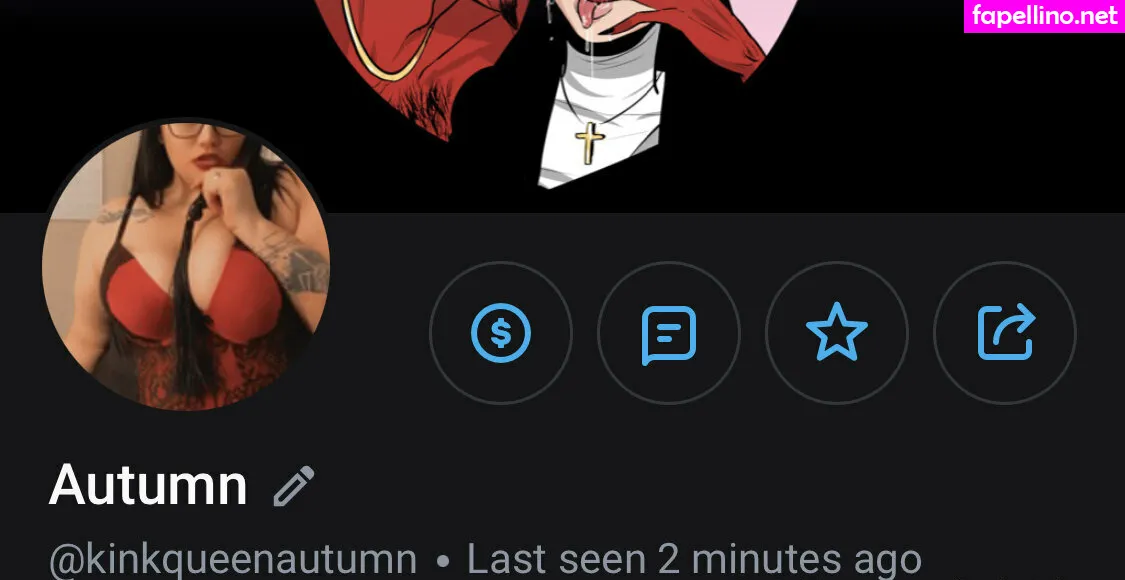Tap the dollar tip icon
This screenshot has height=580, width=1125.
[x=501, y=334]
